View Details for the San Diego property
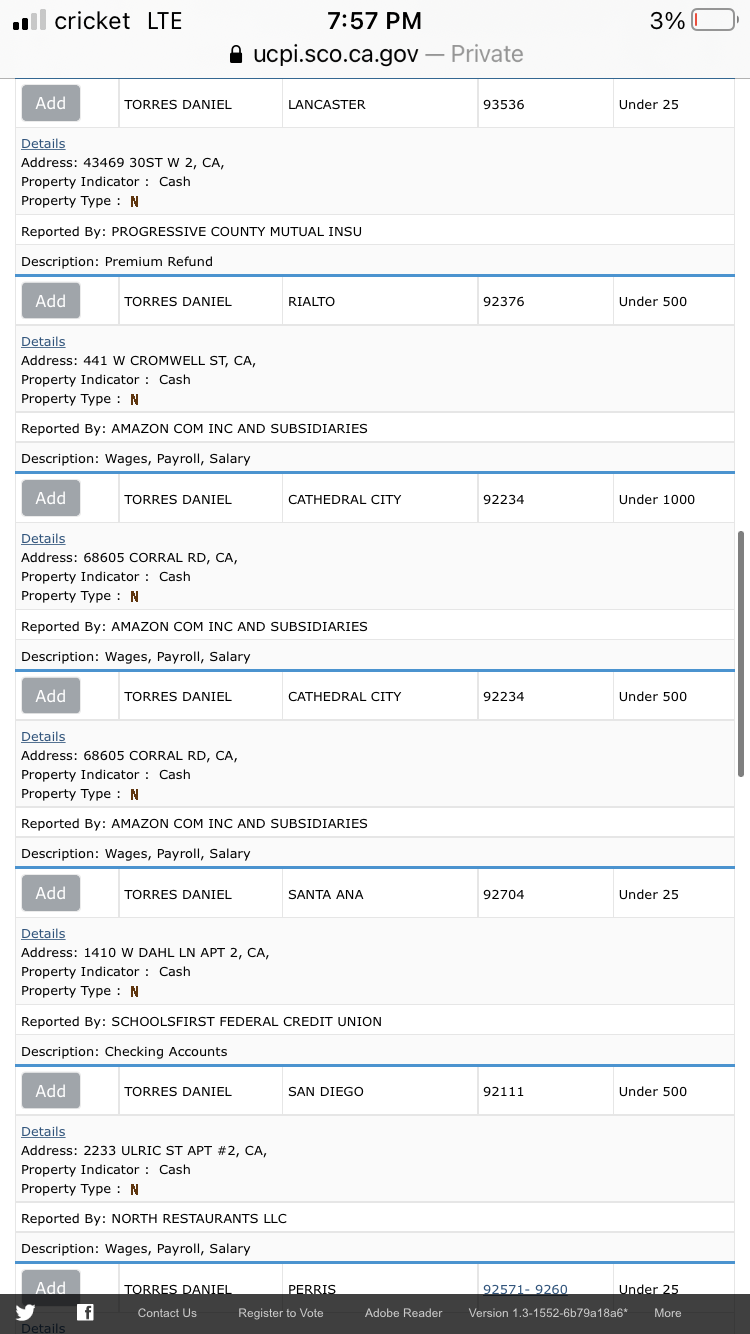 coord(43,1132)
